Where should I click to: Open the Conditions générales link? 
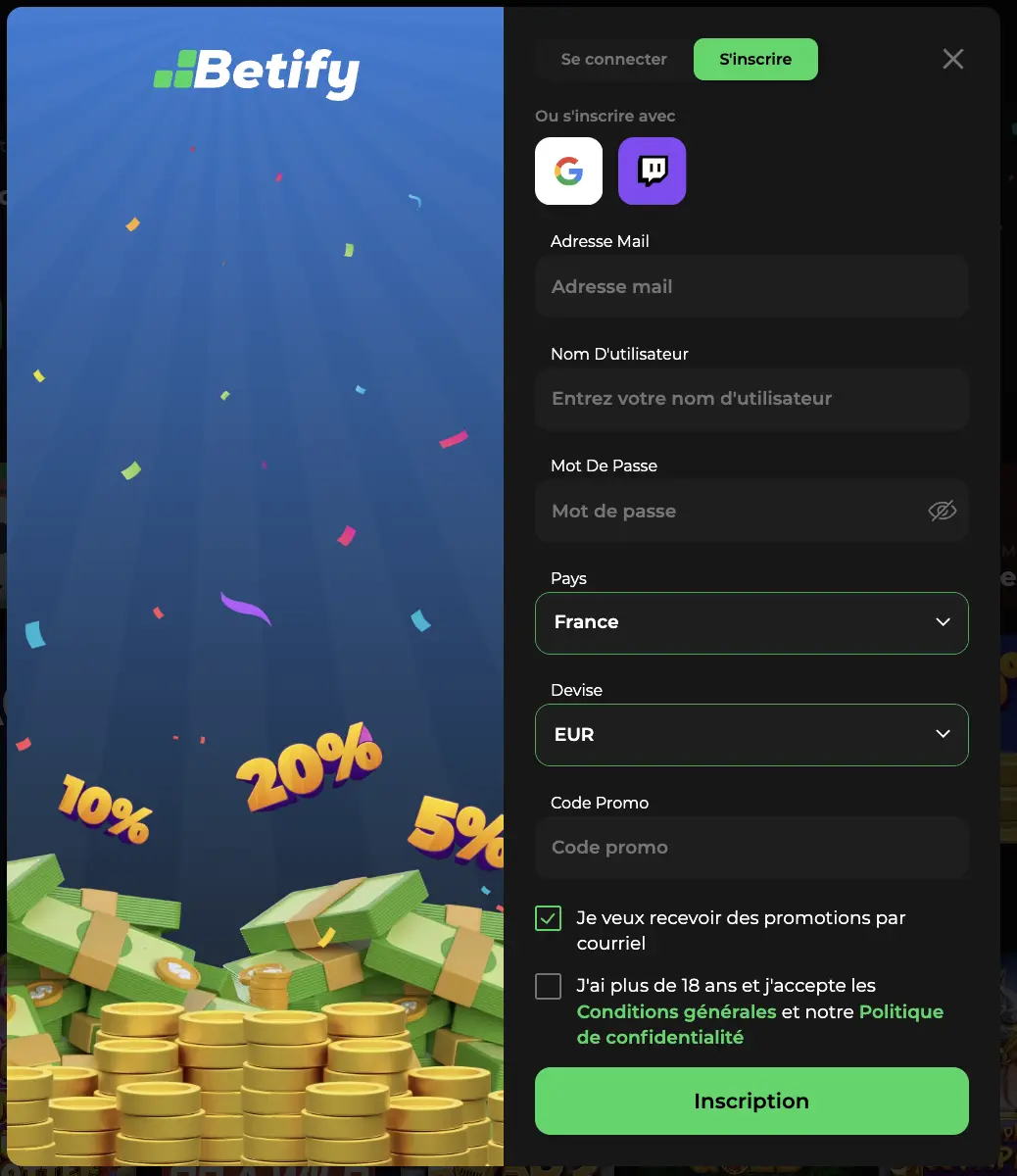coord(676,1011)
